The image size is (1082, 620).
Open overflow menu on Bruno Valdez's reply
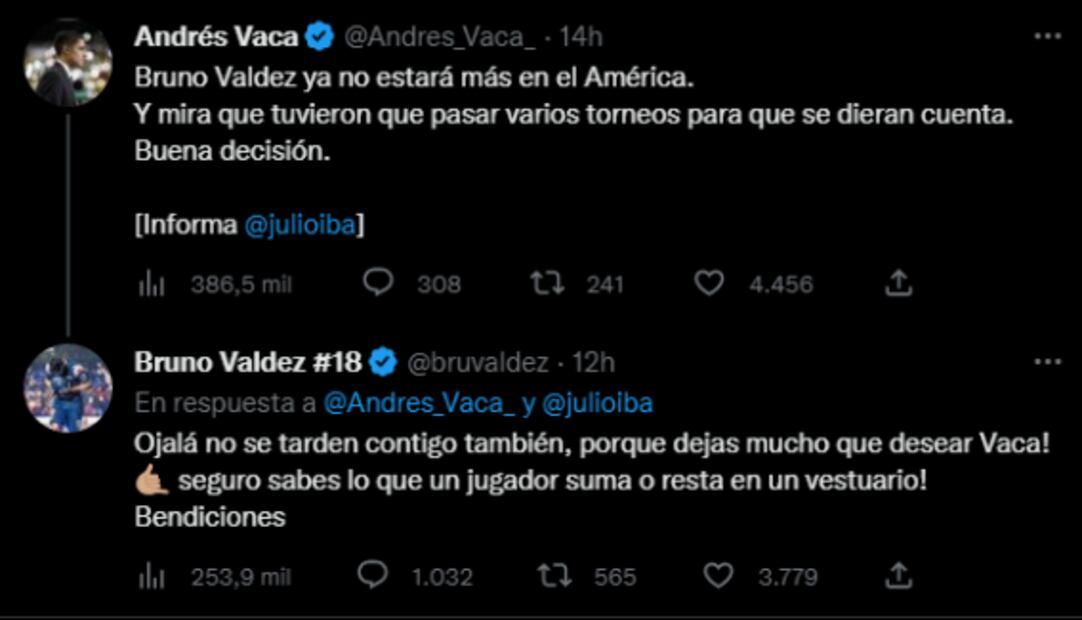[1047, 361]
